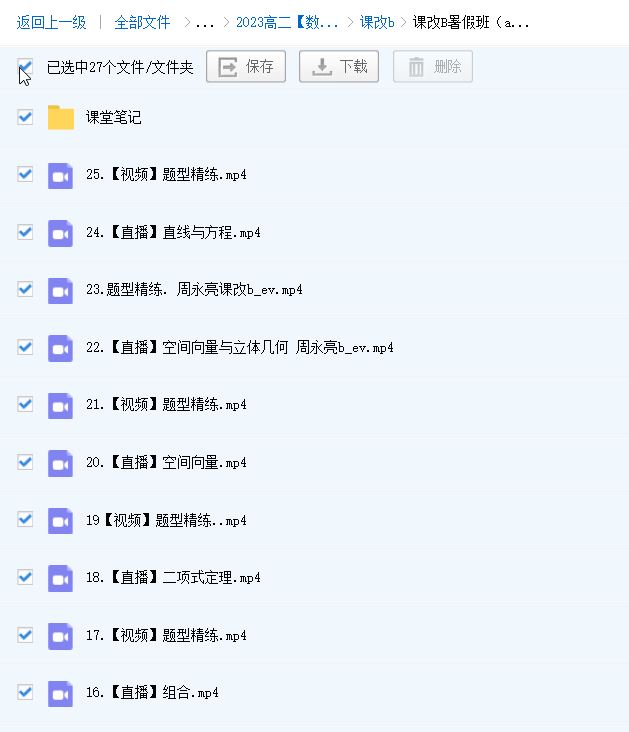Open 16.【直播】组合.mp4
Image resolution: width=629 pixels, height=732 pixels.
point(152,693)
